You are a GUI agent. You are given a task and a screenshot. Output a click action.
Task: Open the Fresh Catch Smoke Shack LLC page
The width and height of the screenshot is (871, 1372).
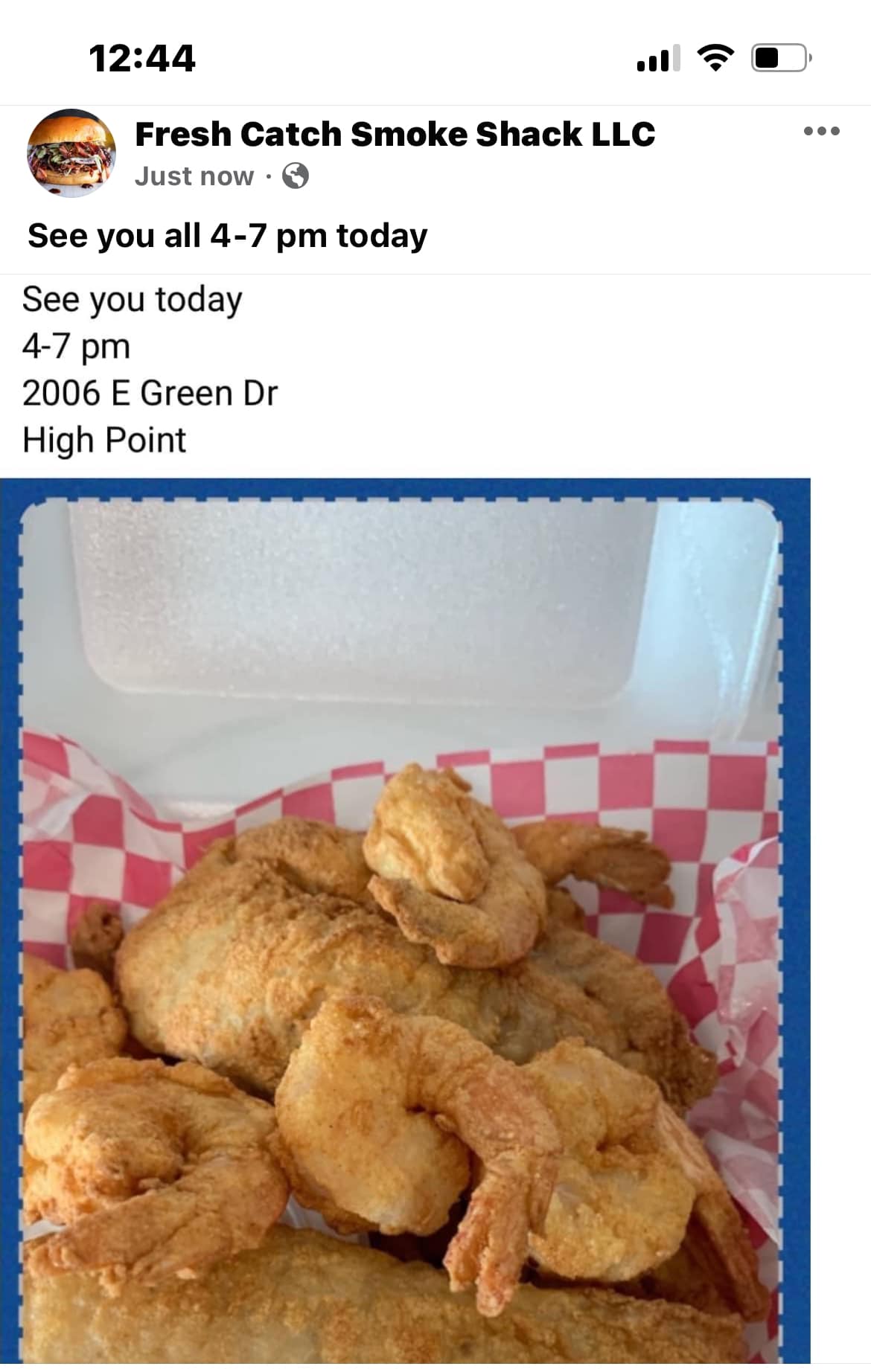395,135
